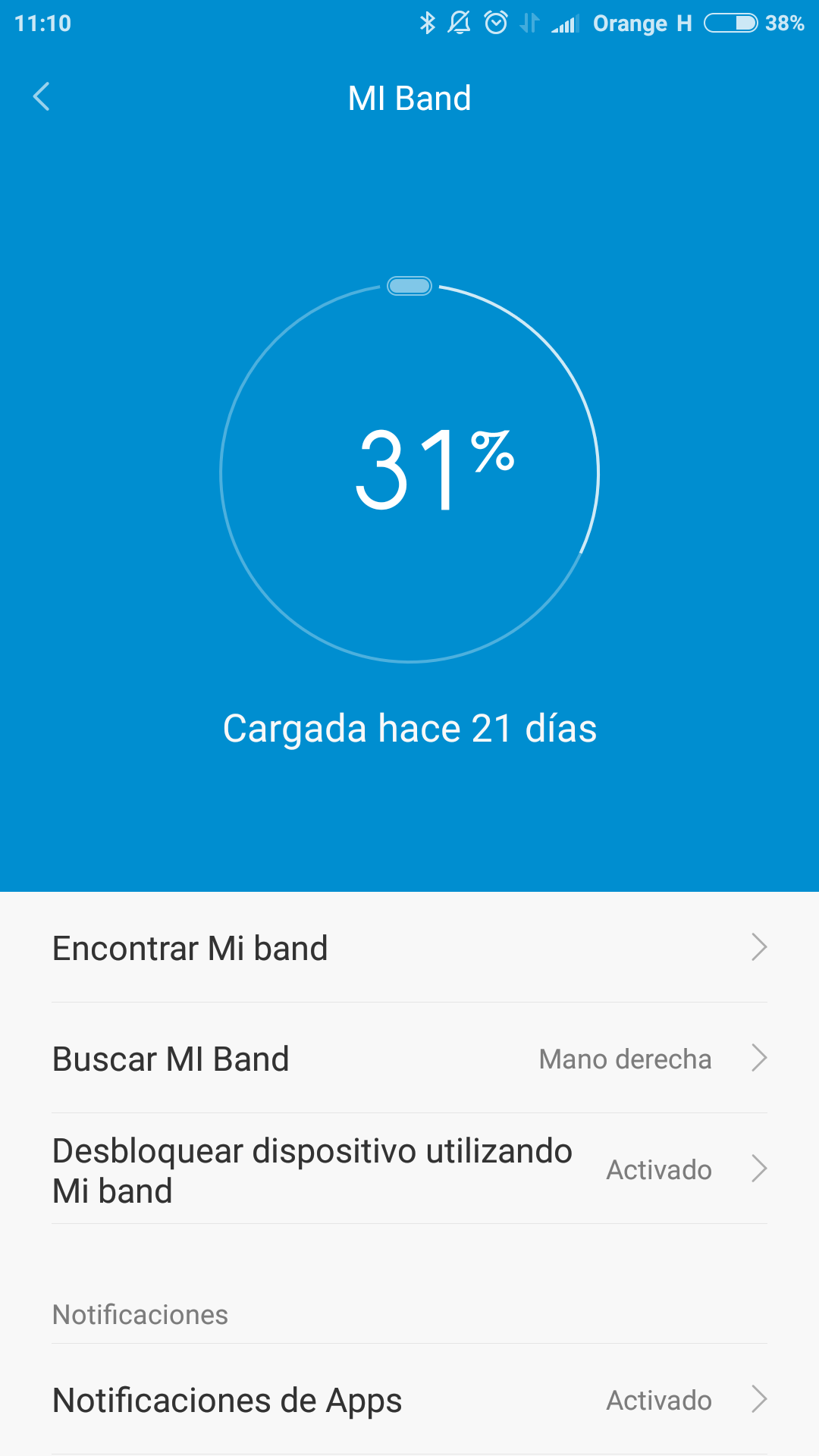Viewport: 819px width, 1456px height.
Task: Open Buscar MI Band setting
Action: pyautogui.click(x=409, y=1058)
